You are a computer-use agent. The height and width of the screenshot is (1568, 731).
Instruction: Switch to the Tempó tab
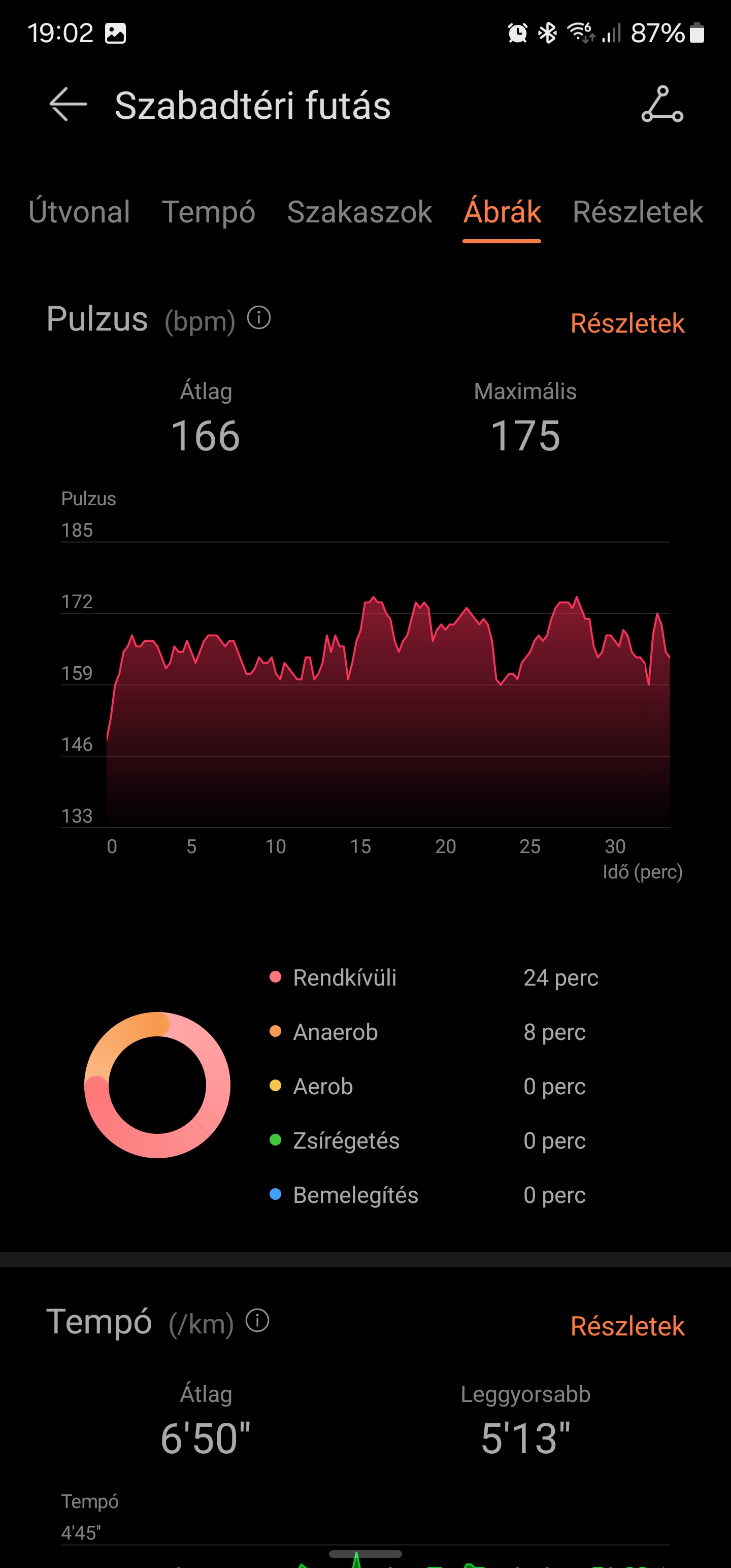[208, 212]
